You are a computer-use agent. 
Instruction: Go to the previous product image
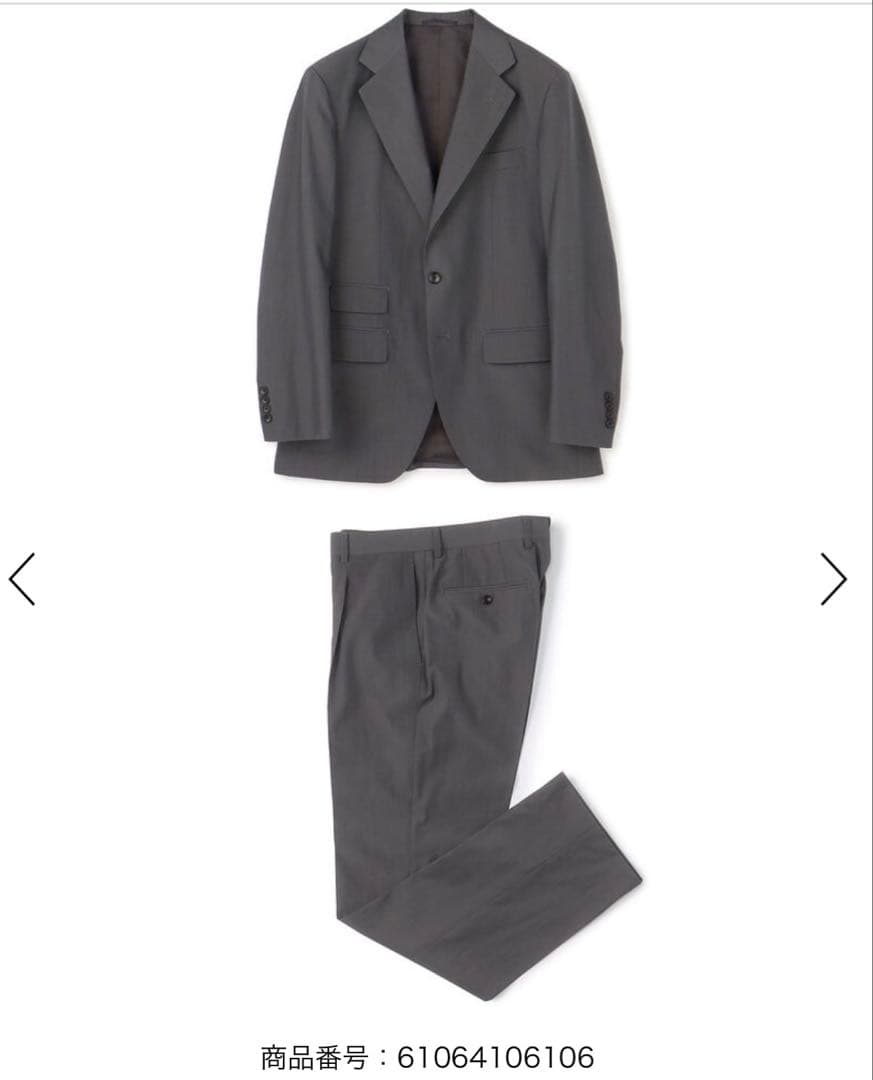(22, 579)
